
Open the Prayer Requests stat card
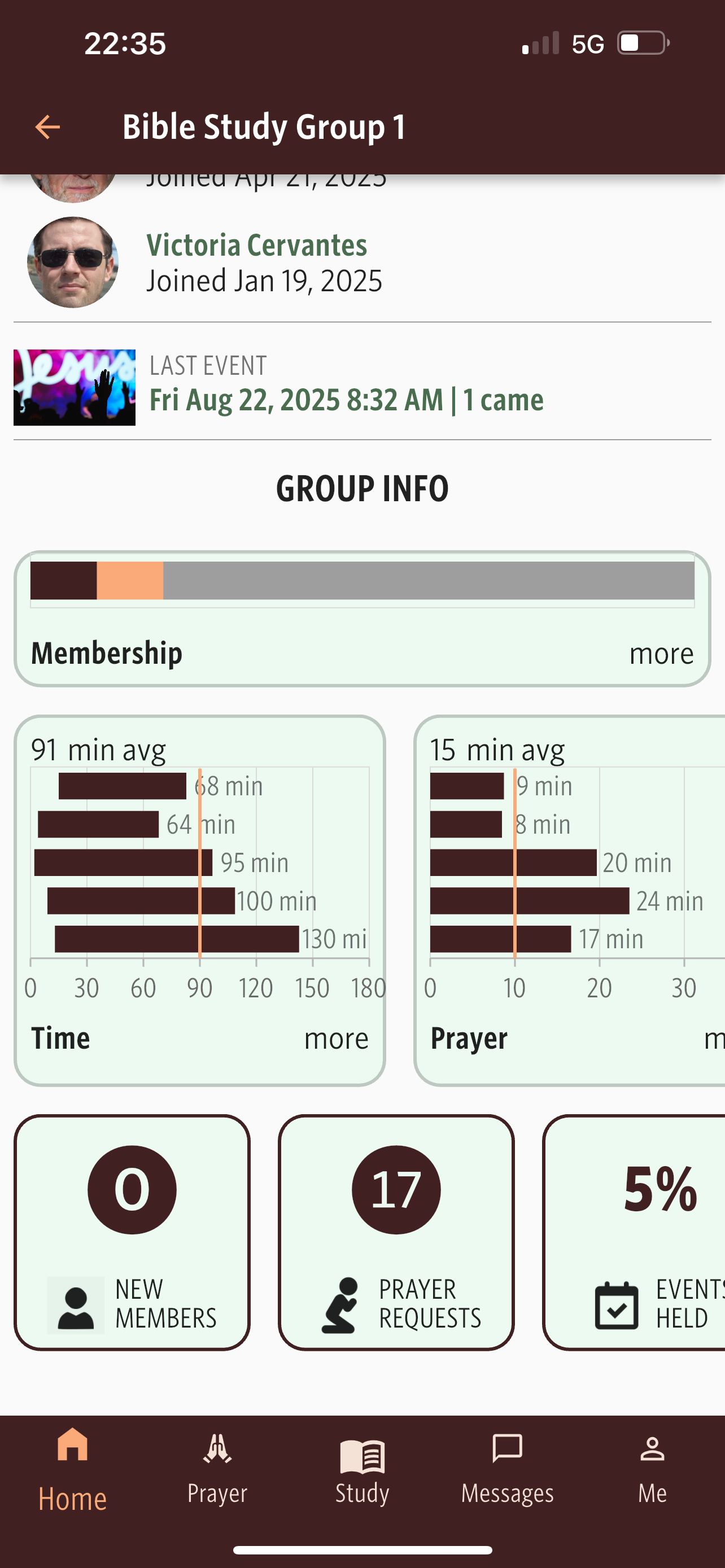(396, 1232)
